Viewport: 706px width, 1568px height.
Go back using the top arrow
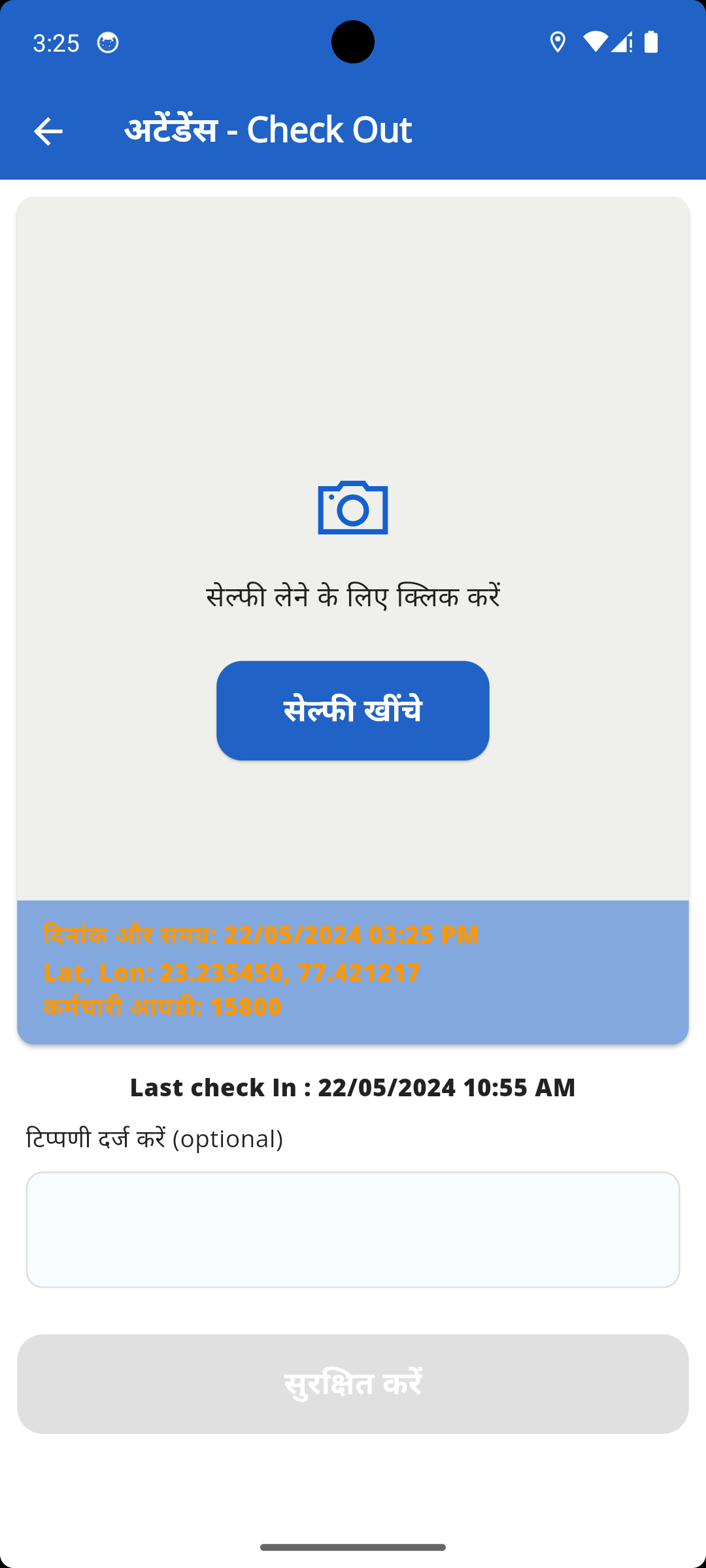coord(48,131)
